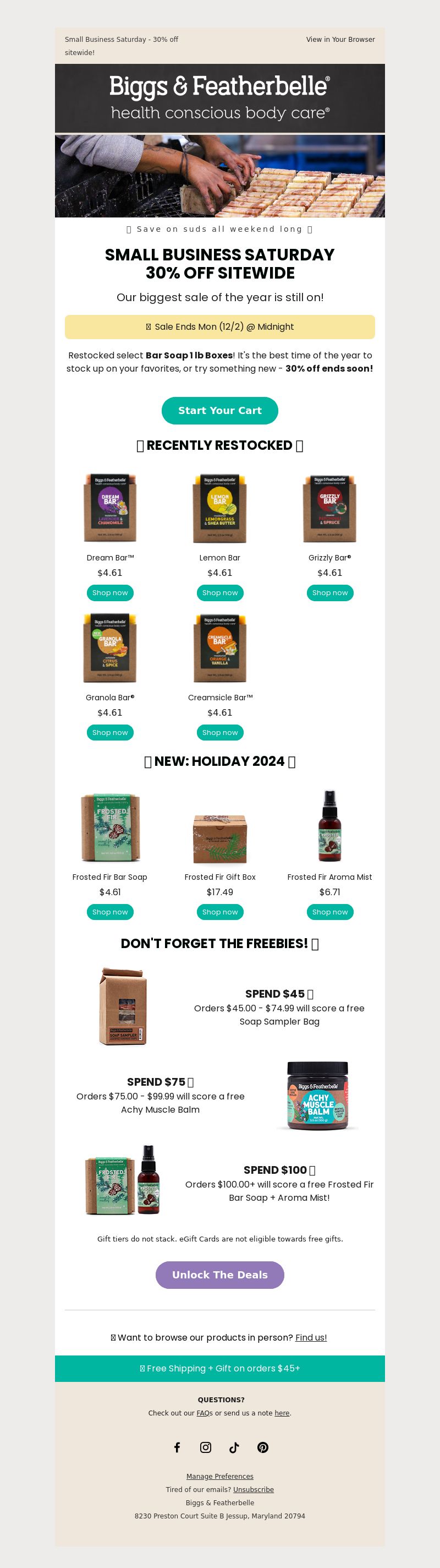The image size is (440, 1568).
Task: Follow the Find us! link
Action: [311, 1337]
